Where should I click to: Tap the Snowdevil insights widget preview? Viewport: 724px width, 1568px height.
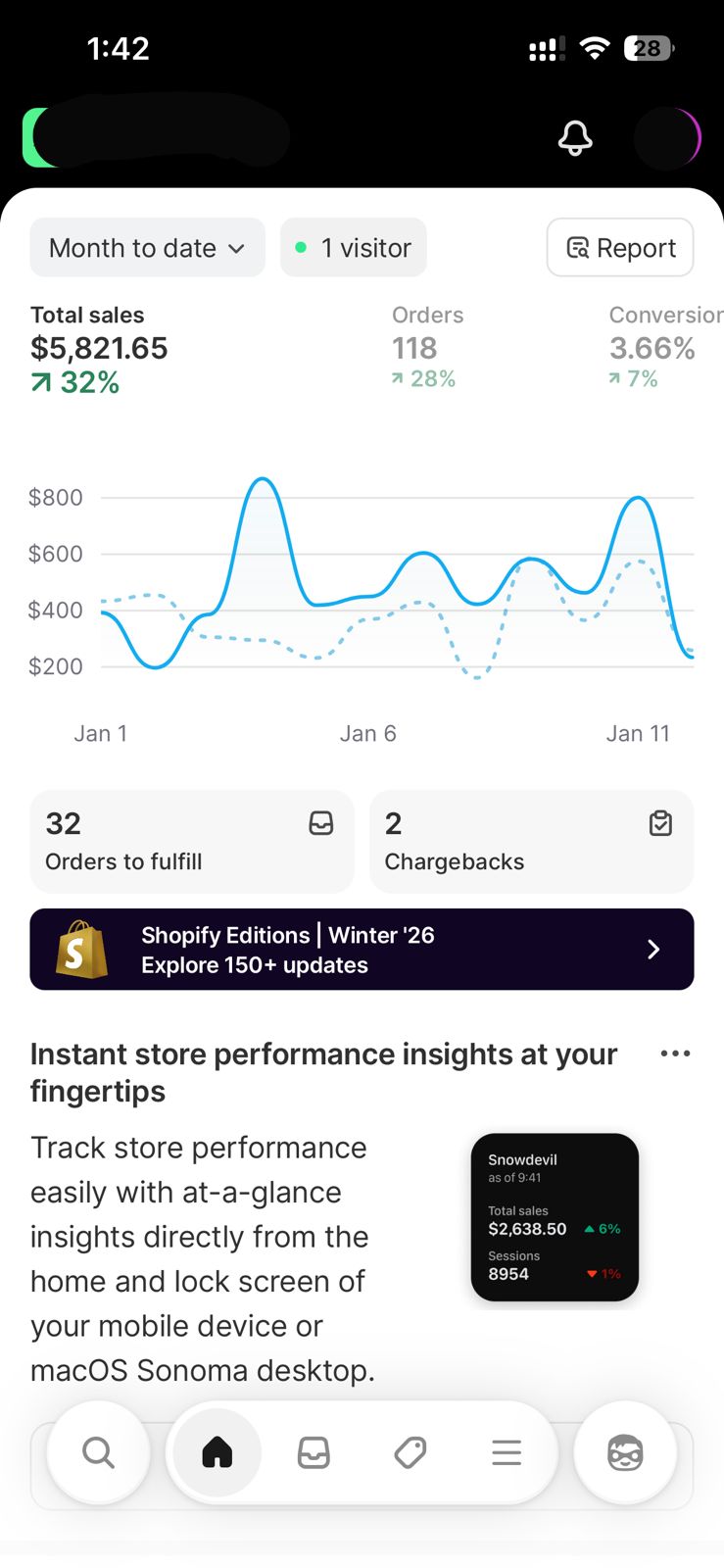click(x=555, y=1217)
